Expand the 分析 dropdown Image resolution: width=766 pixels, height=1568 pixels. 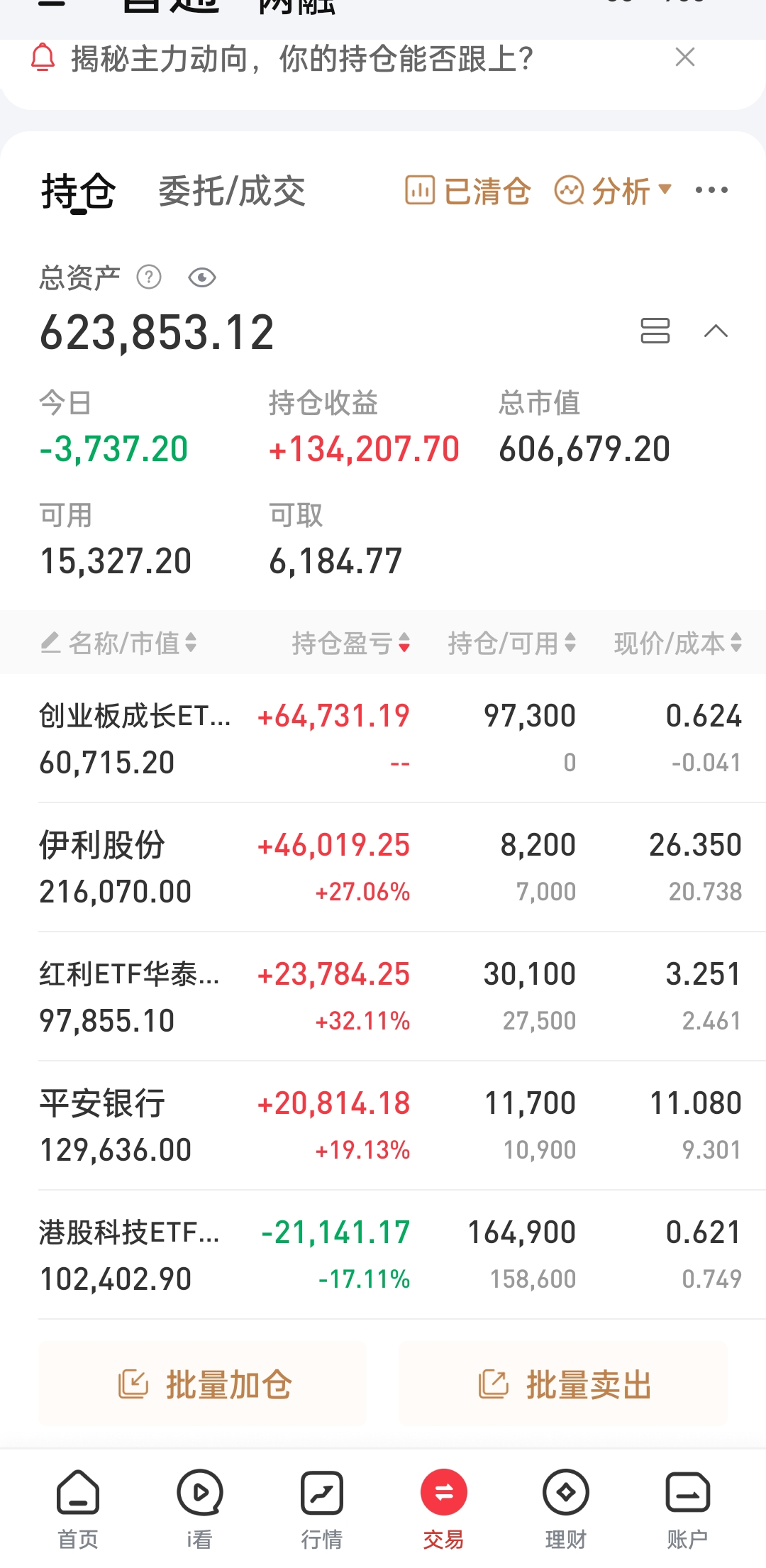pos(613,191)
